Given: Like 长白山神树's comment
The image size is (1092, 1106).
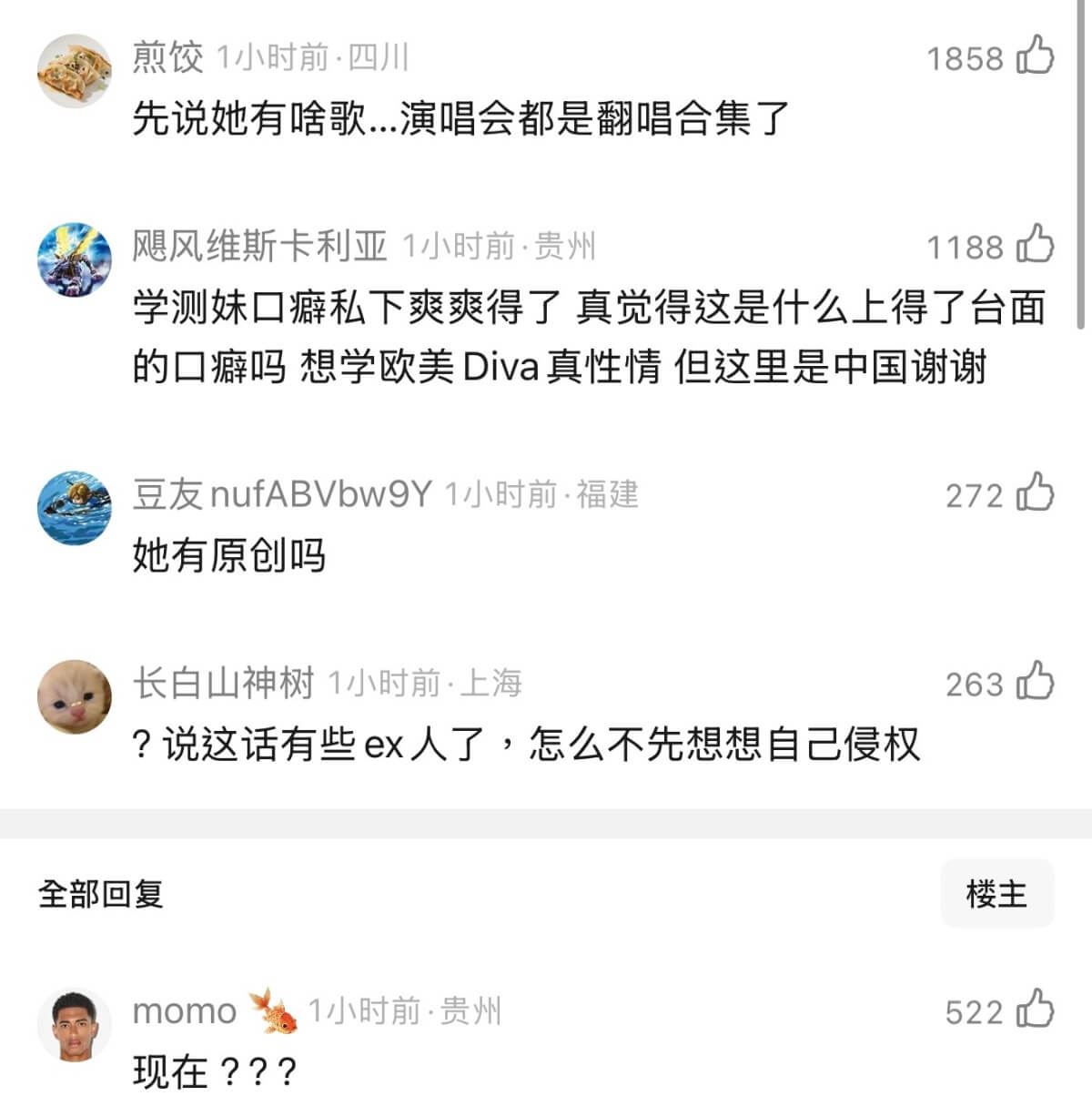Looking at the screenshot, I should coord(1035,683).
